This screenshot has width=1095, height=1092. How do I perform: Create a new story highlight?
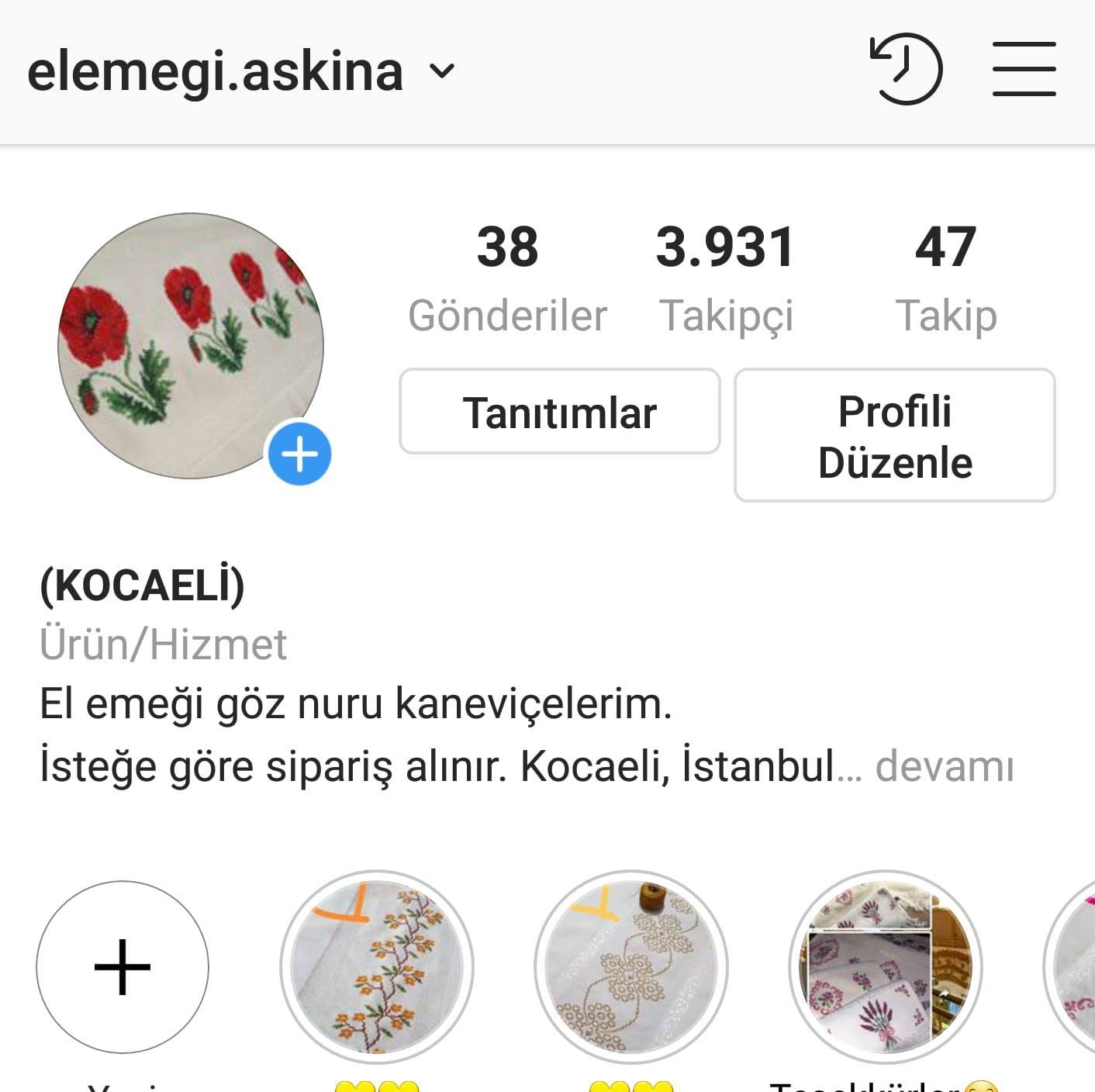click(123, 966)
